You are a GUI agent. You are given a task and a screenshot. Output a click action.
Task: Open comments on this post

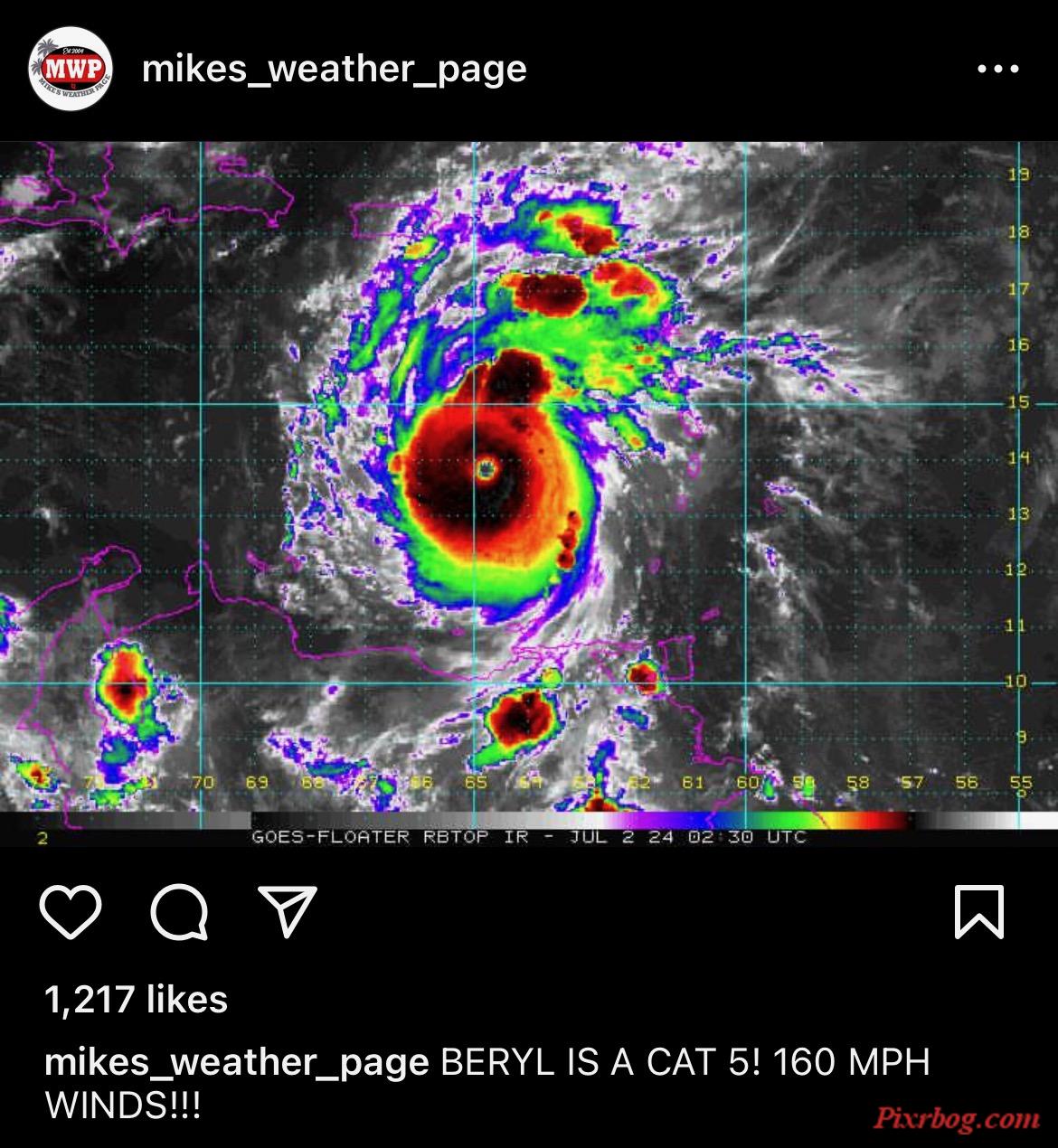pos(179,911)
